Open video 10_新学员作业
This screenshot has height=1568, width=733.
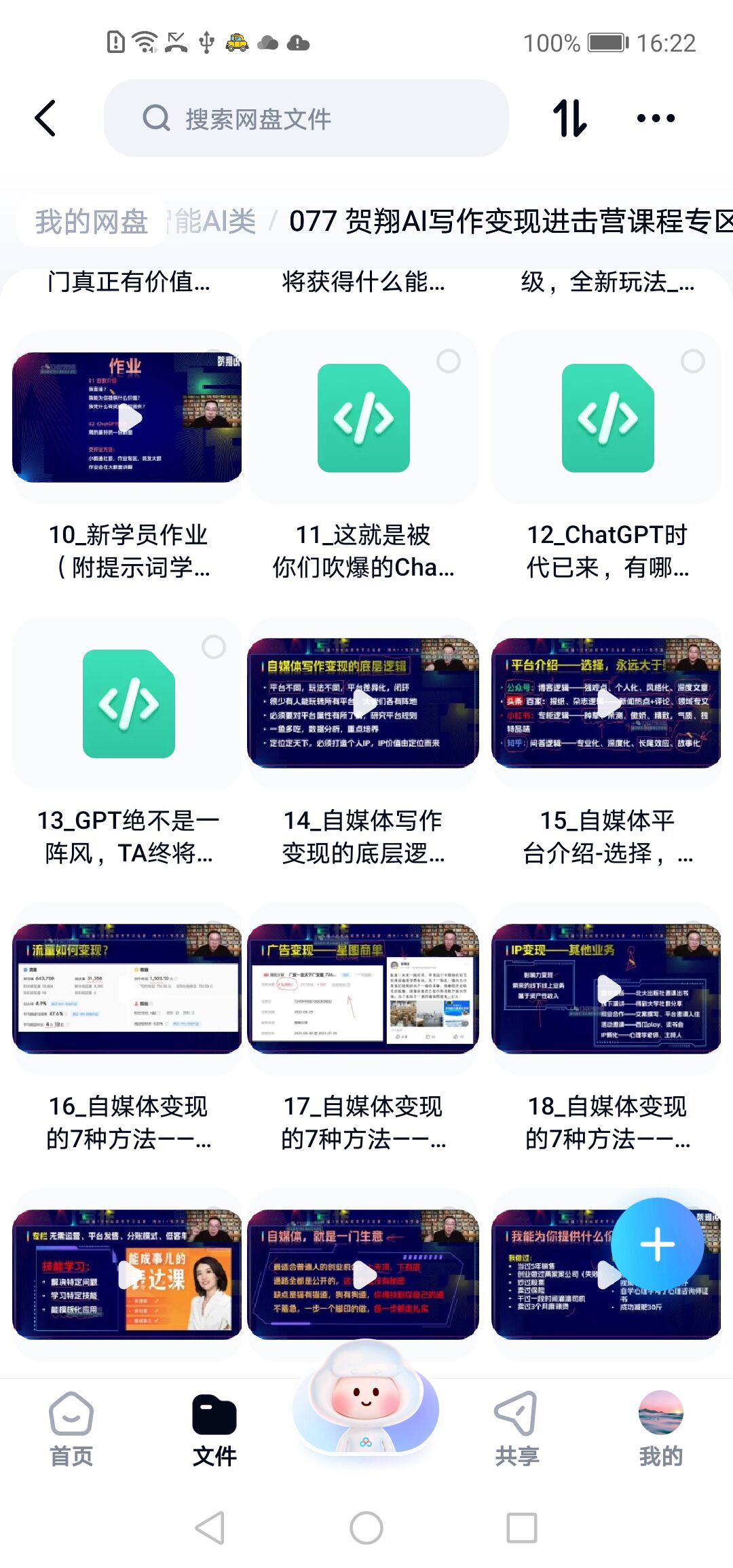point(128,417)
